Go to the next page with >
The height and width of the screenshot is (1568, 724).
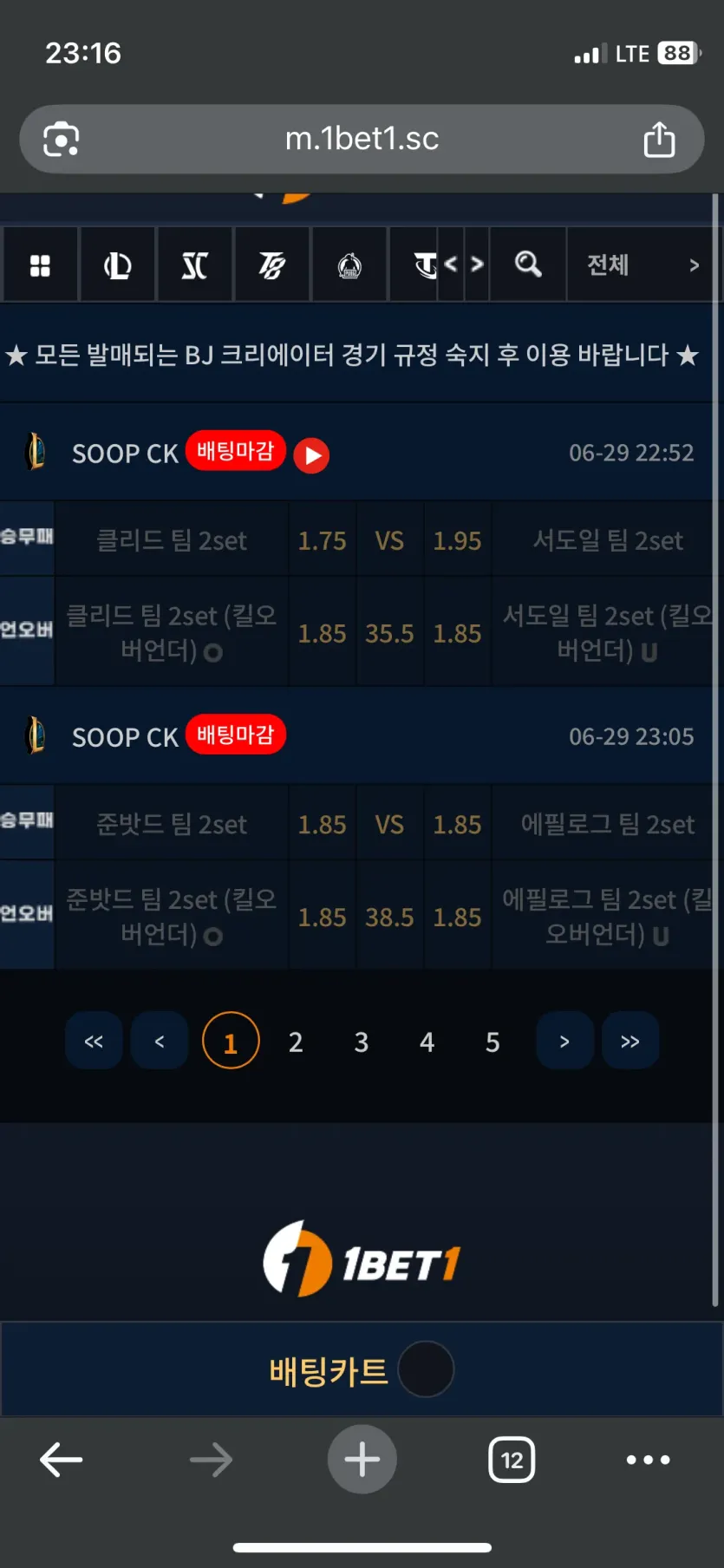coord(564,1041)
